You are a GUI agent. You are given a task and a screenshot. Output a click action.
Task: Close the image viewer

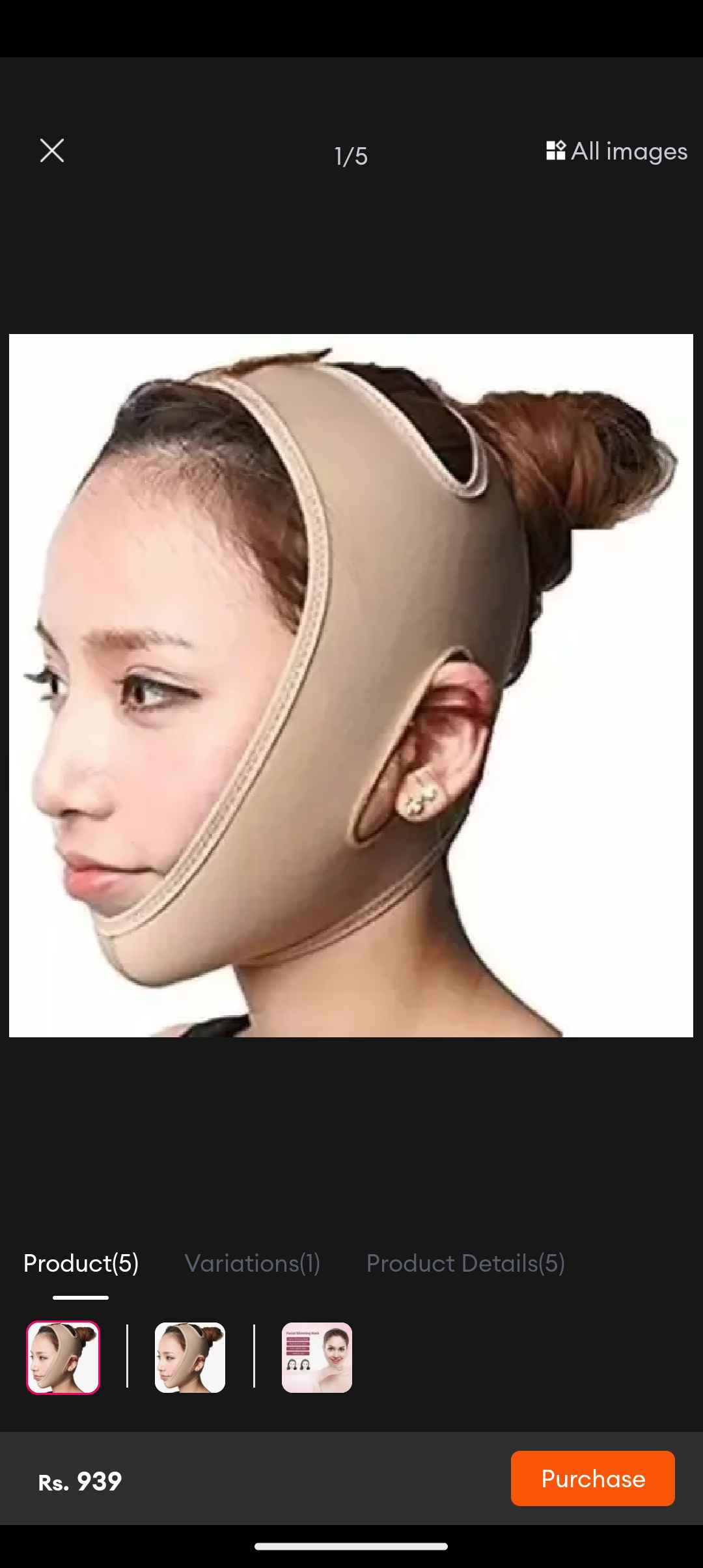click(52, 150)
